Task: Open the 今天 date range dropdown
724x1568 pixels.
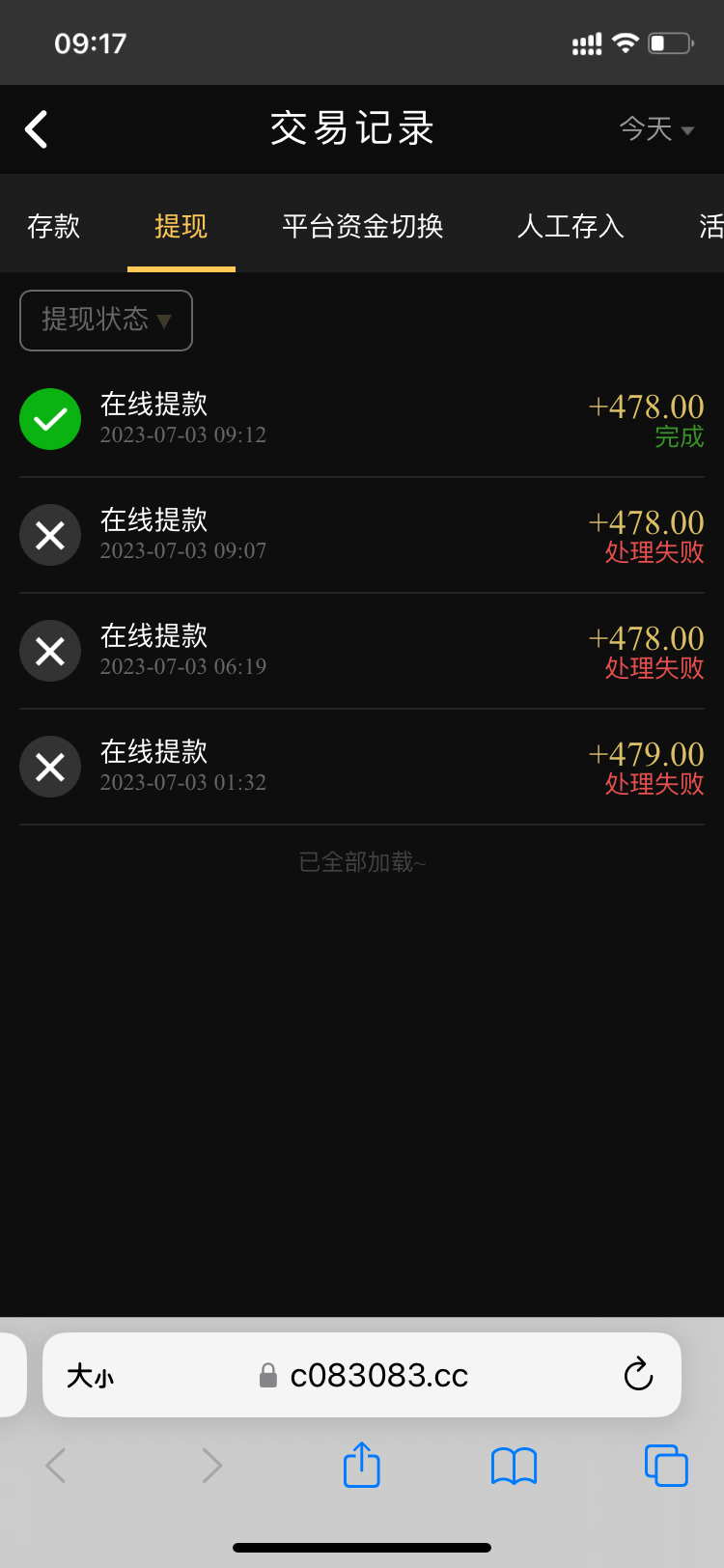Action: point(656,129)
